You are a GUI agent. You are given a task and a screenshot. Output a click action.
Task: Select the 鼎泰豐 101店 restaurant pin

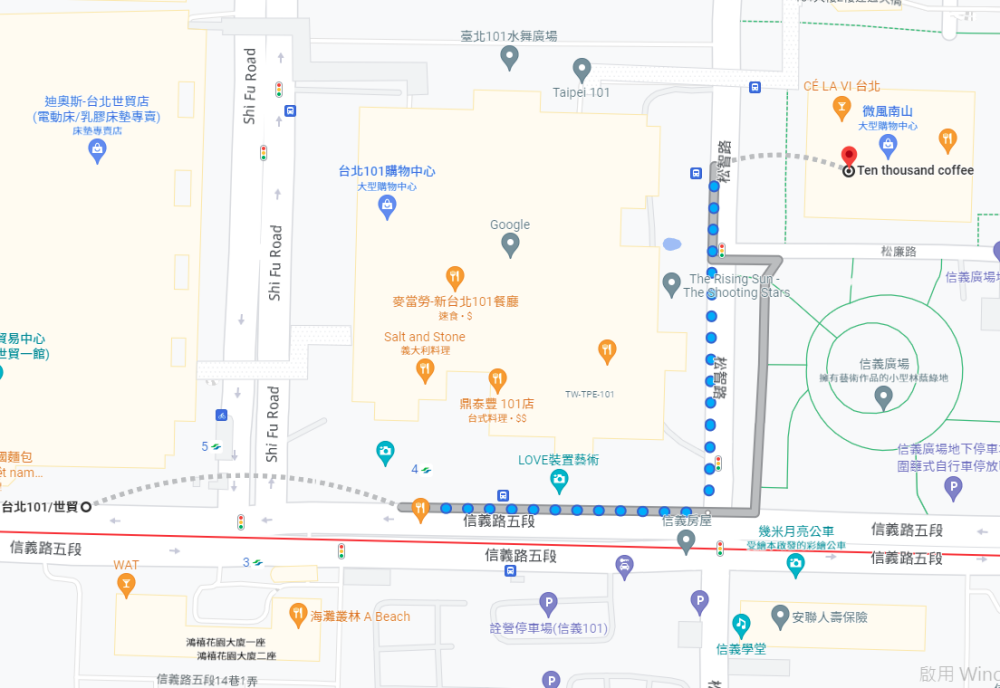click(x=497, y=380)
